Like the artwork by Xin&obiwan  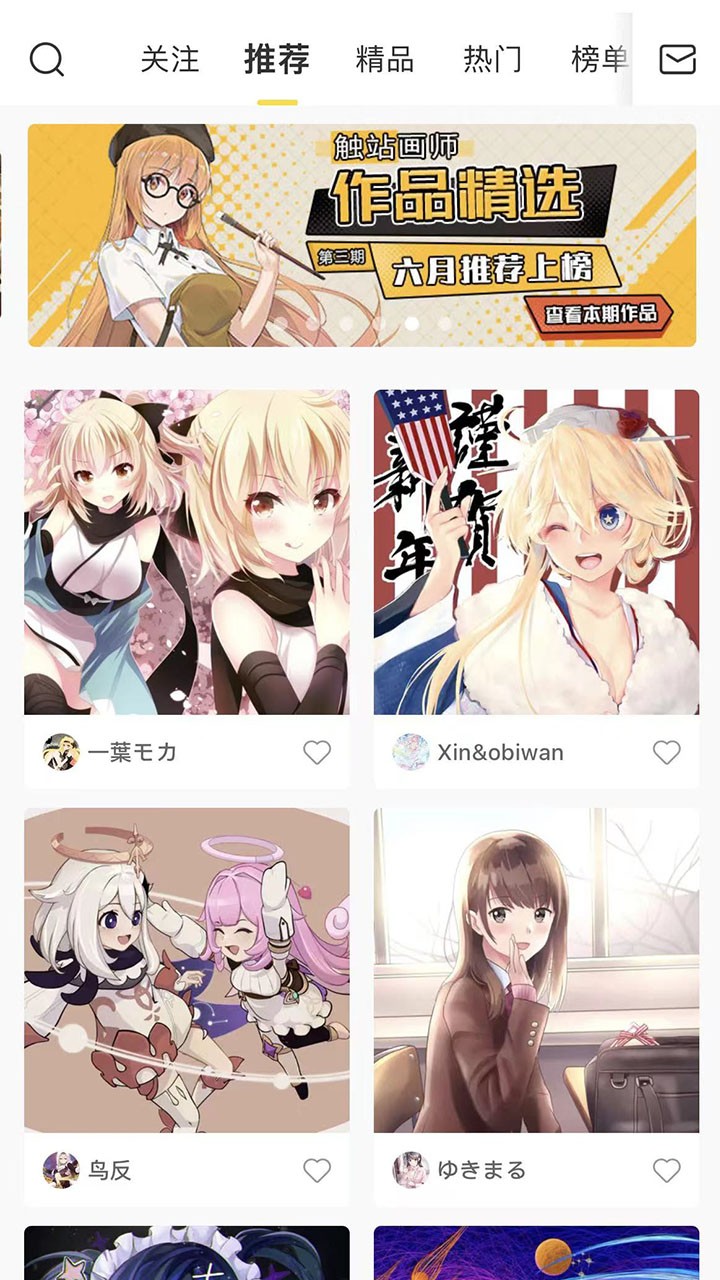pyautogui.click(x=666, y=752)
